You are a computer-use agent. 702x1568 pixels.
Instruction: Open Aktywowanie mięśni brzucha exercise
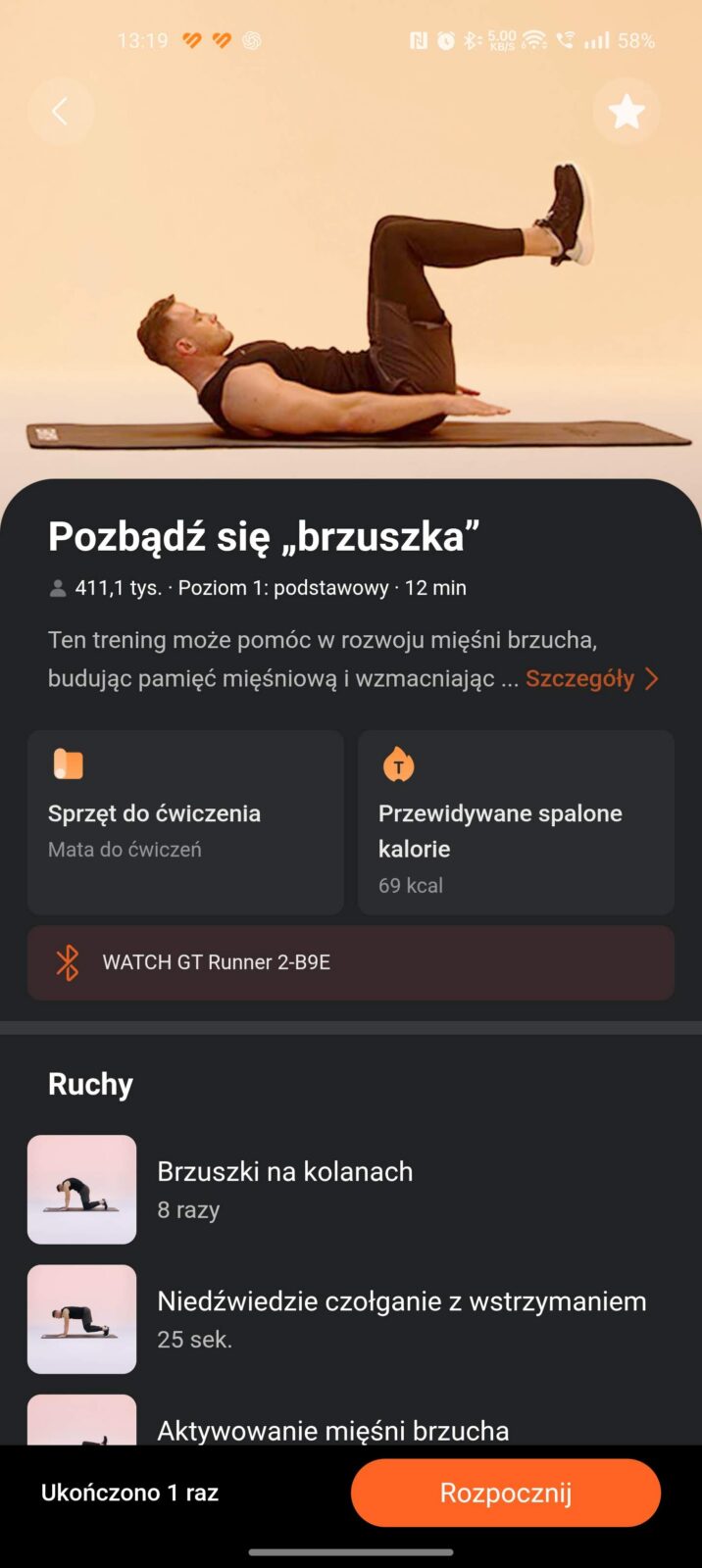(332, 1429)
